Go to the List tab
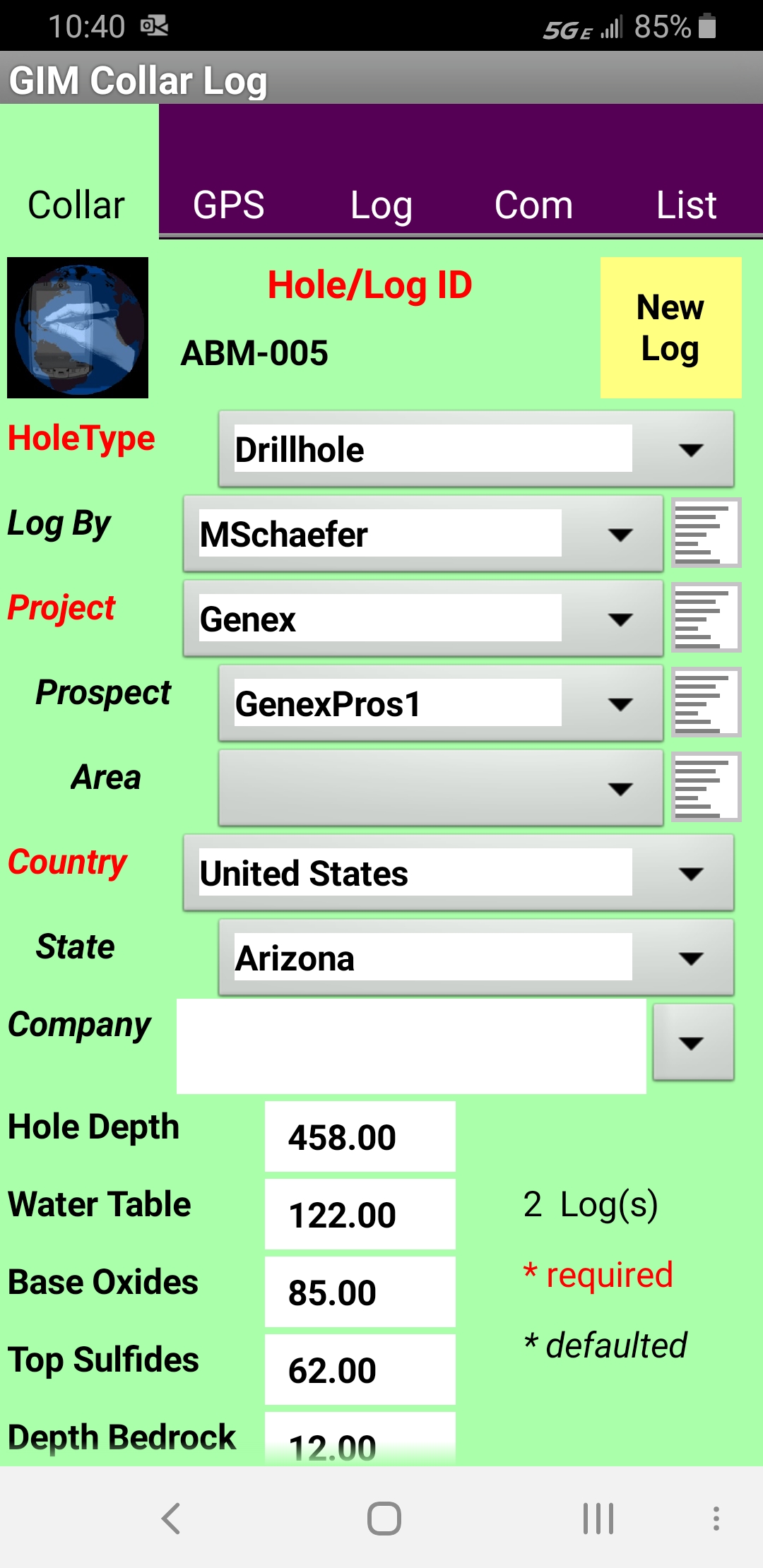 pyautogui.click(x=686, y=205)
